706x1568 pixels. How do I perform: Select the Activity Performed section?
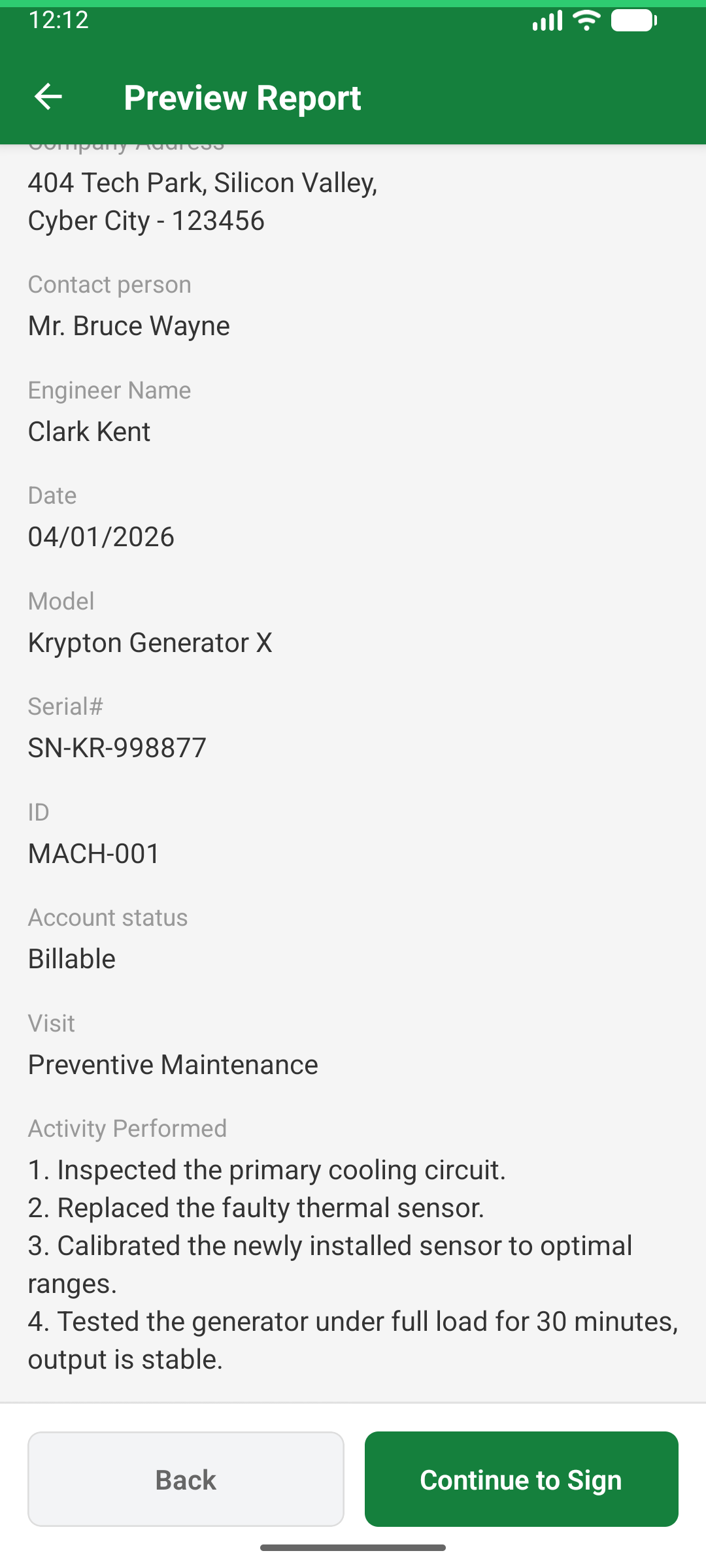tap(127, 1128)
